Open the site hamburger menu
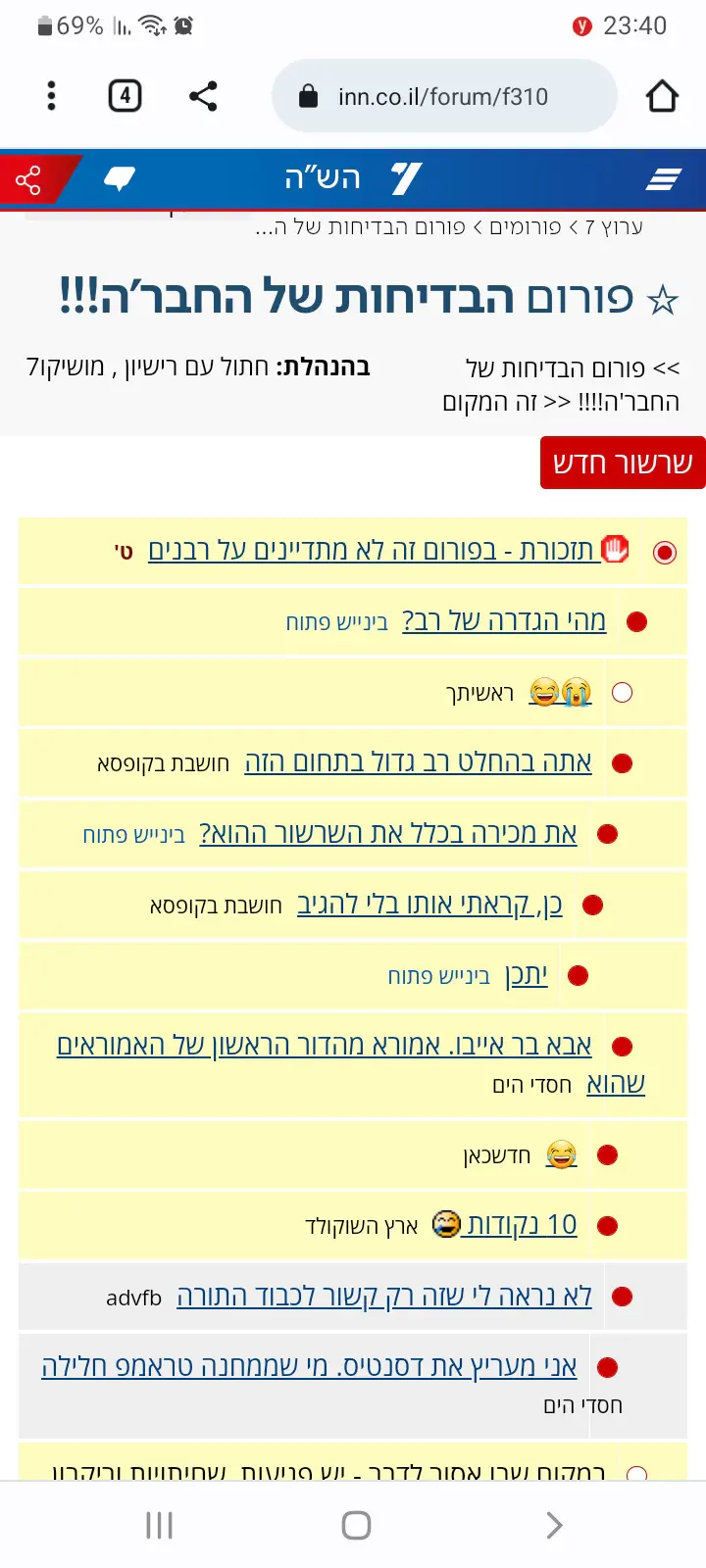The height and width of the screenshot is (1568, 706). point(664,179)
